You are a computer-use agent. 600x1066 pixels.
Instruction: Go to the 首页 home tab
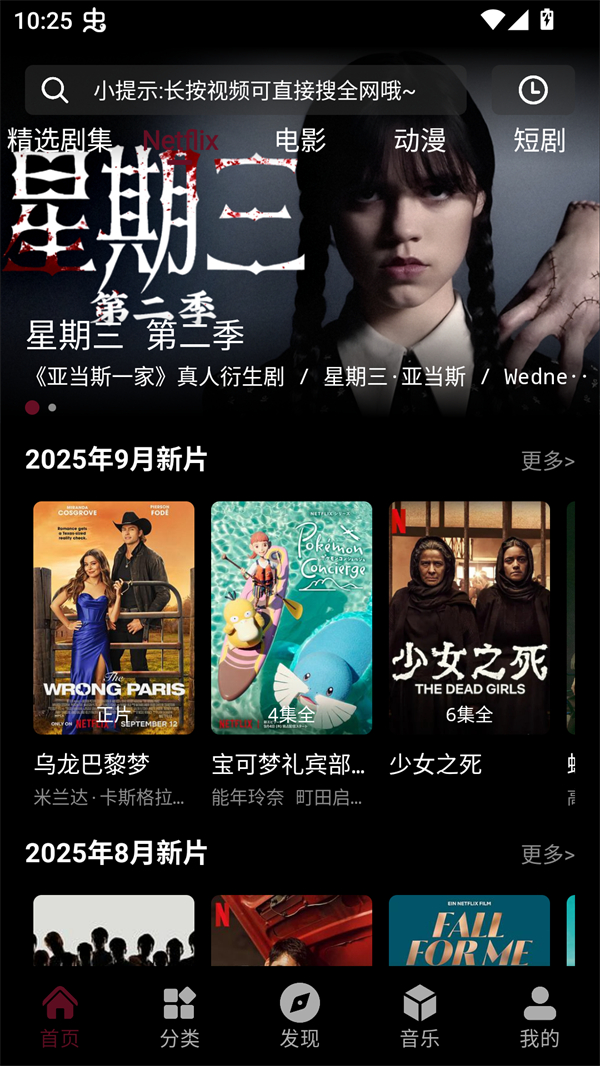60,1016
